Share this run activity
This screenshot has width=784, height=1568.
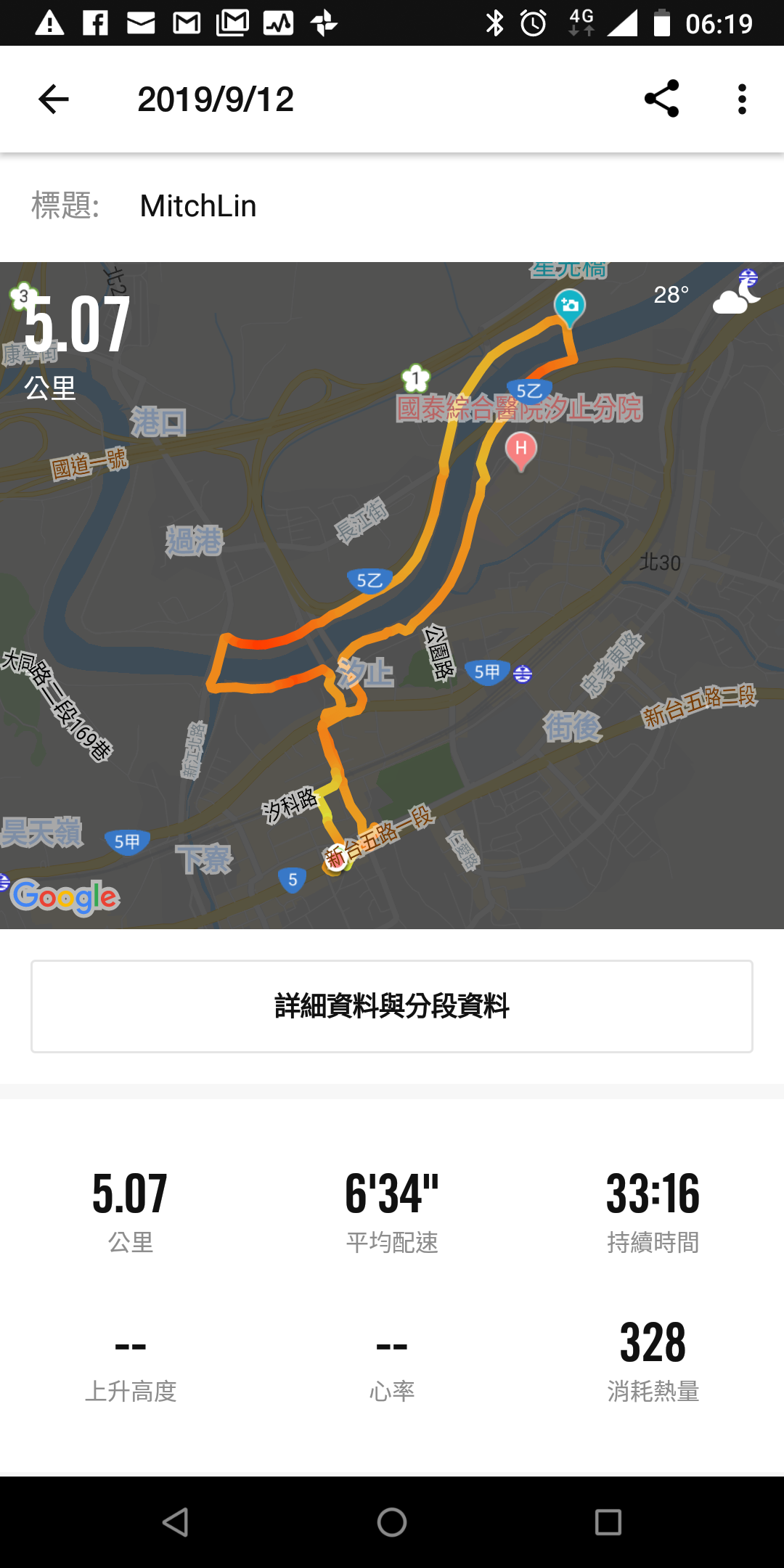(661, 99)
